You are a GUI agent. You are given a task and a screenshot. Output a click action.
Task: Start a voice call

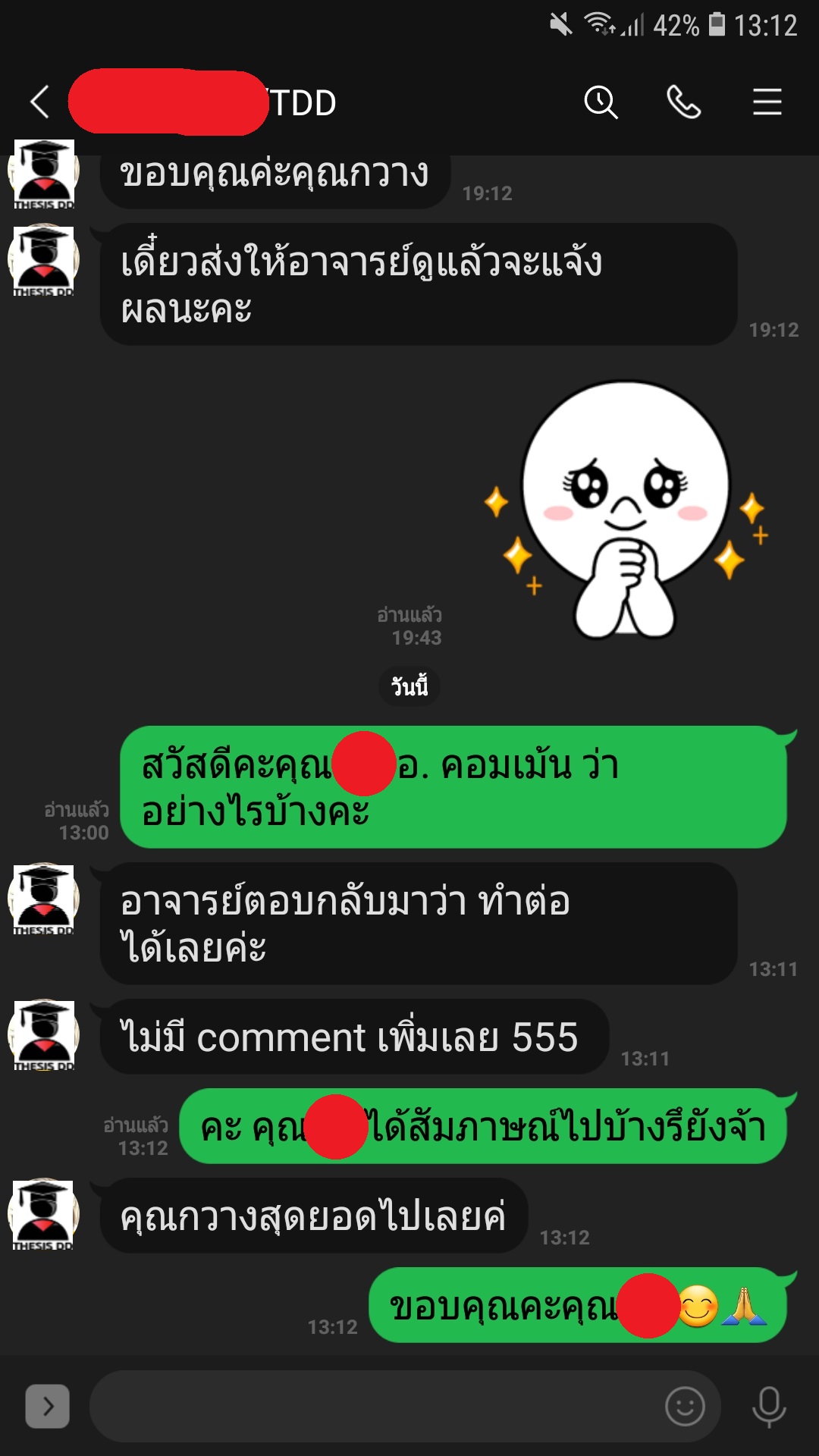(x=683, y=102)
